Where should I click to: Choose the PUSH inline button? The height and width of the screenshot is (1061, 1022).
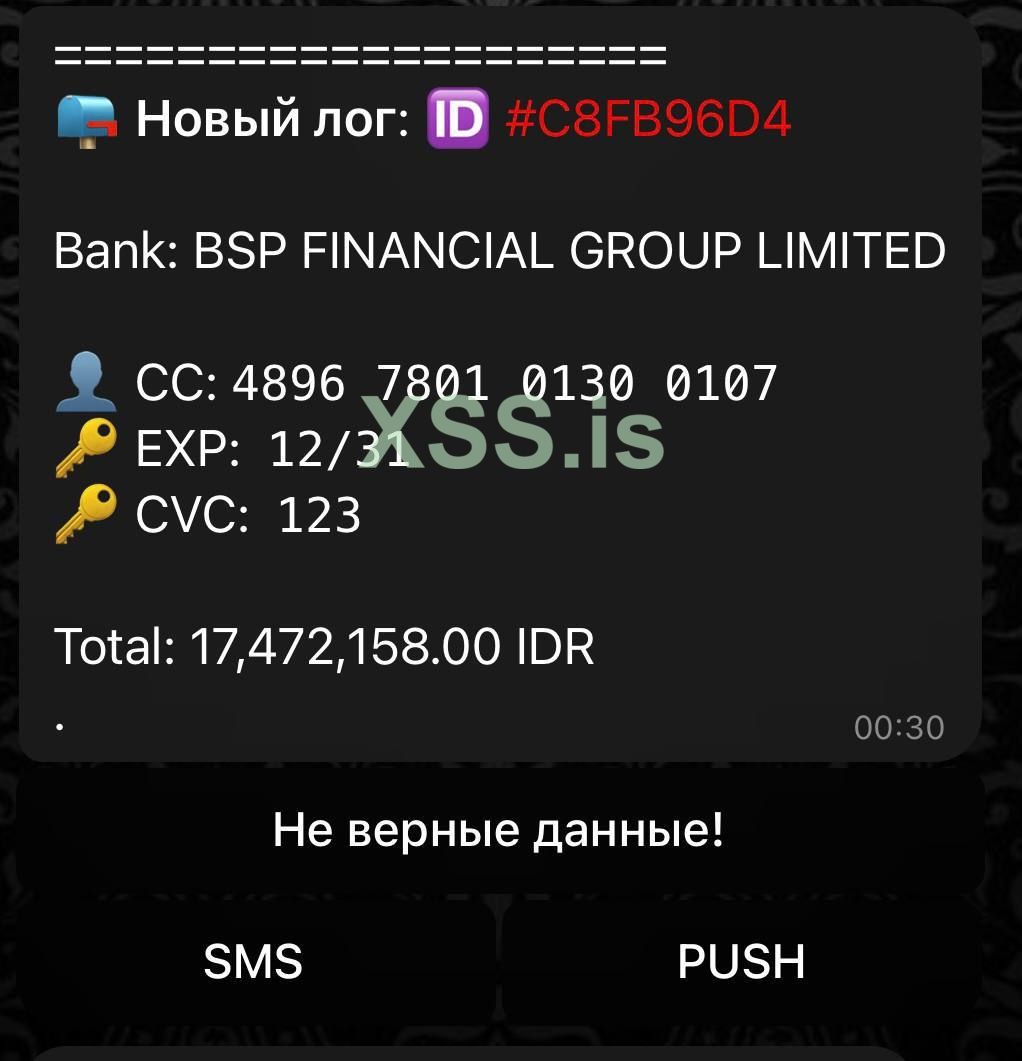[741, 961]
